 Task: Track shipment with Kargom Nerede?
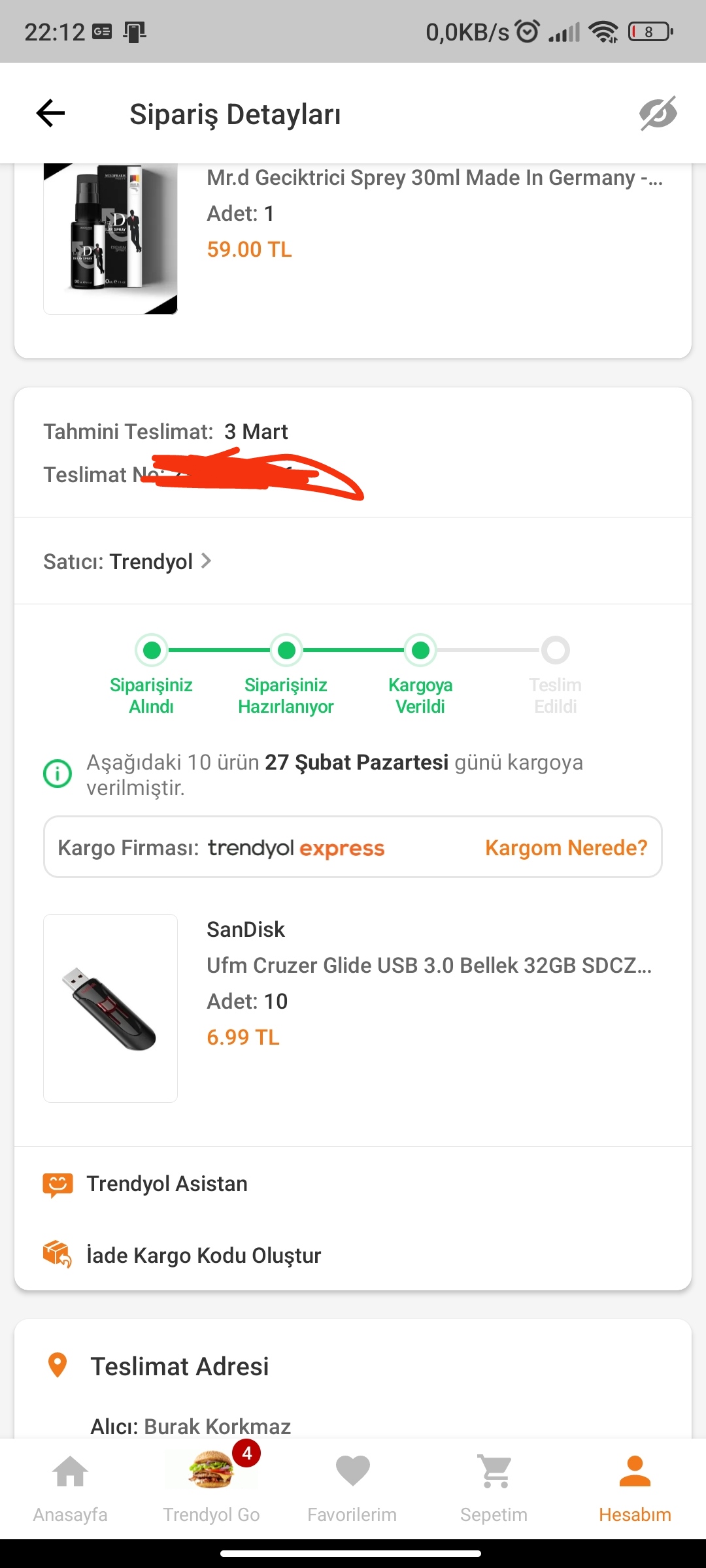click(x=565, y=847)
